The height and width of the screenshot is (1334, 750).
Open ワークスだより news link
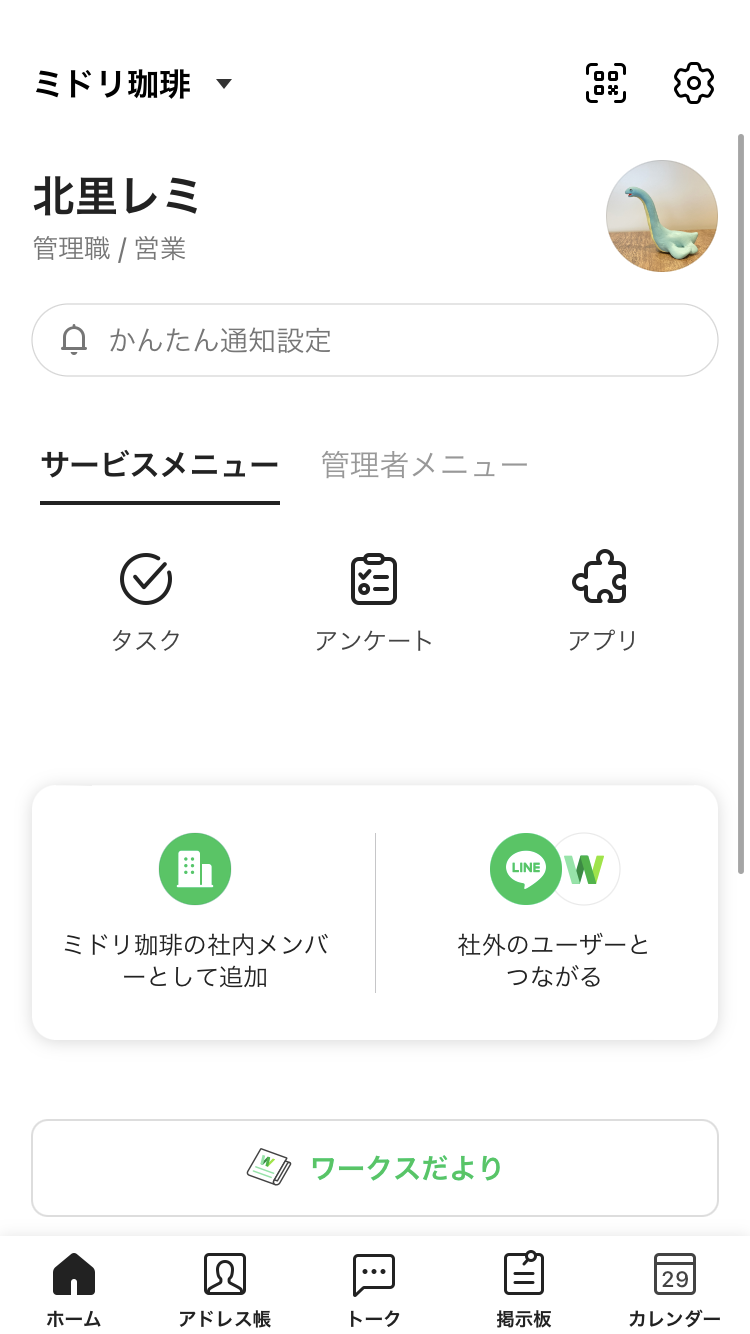[374, 1167]
